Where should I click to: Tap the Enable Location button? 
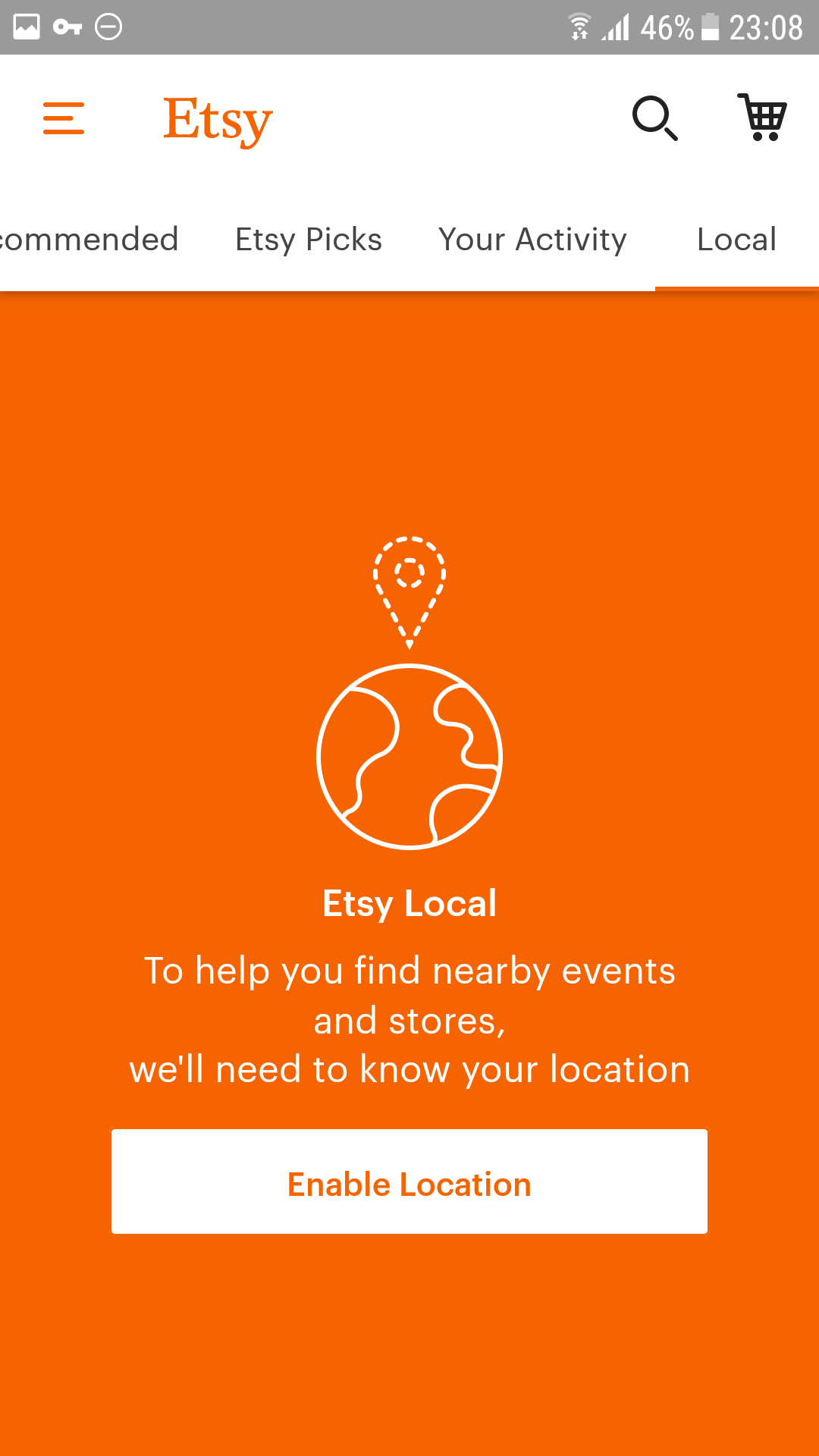coord(409,1181)
